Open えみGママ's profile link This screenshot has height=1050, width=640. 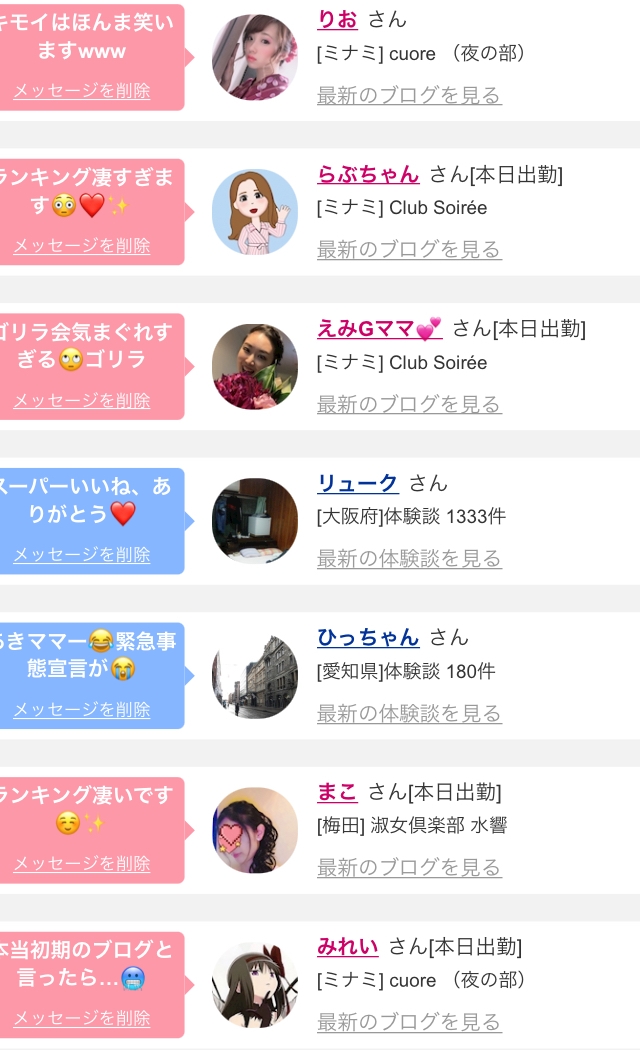(380, 328)
